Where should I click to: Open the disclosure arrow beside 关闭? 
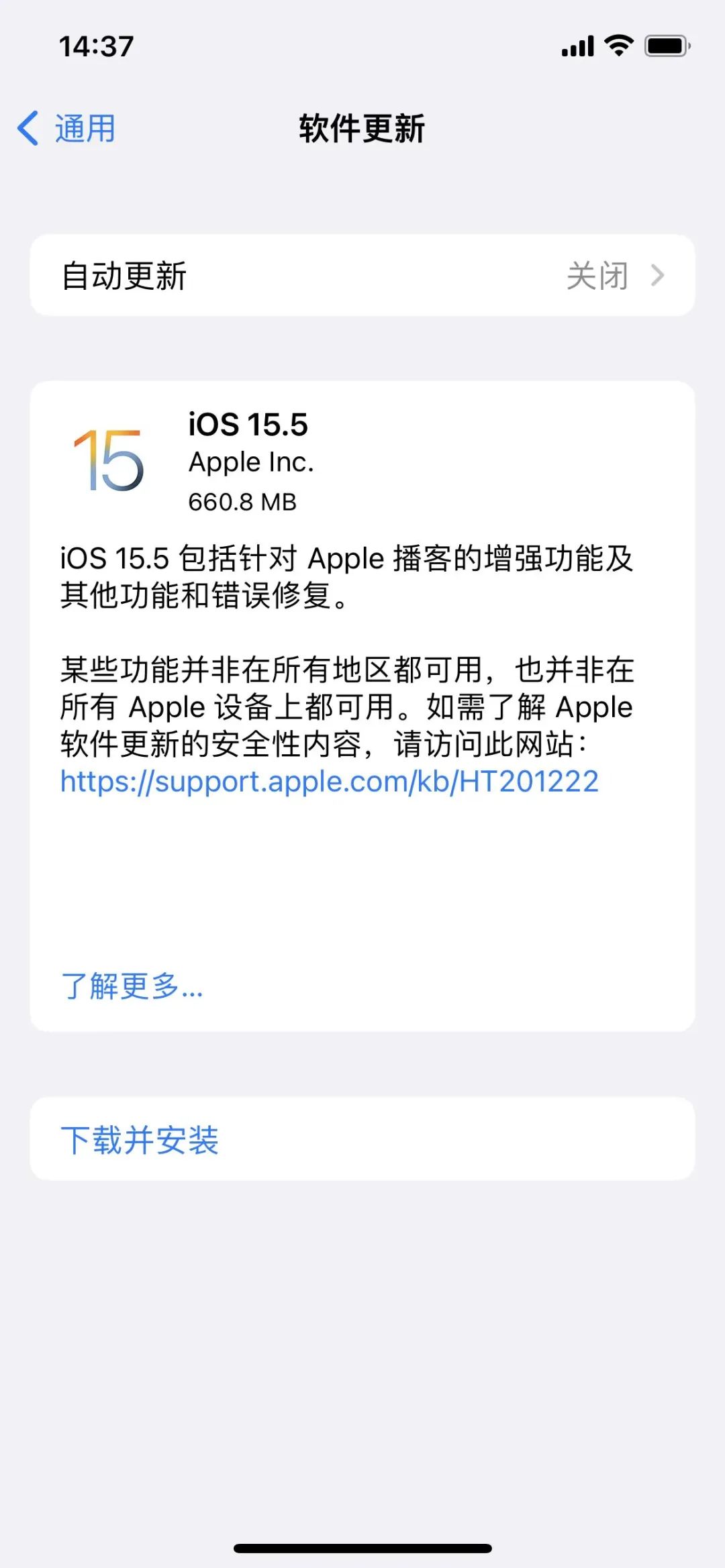[x=659, y=275]
